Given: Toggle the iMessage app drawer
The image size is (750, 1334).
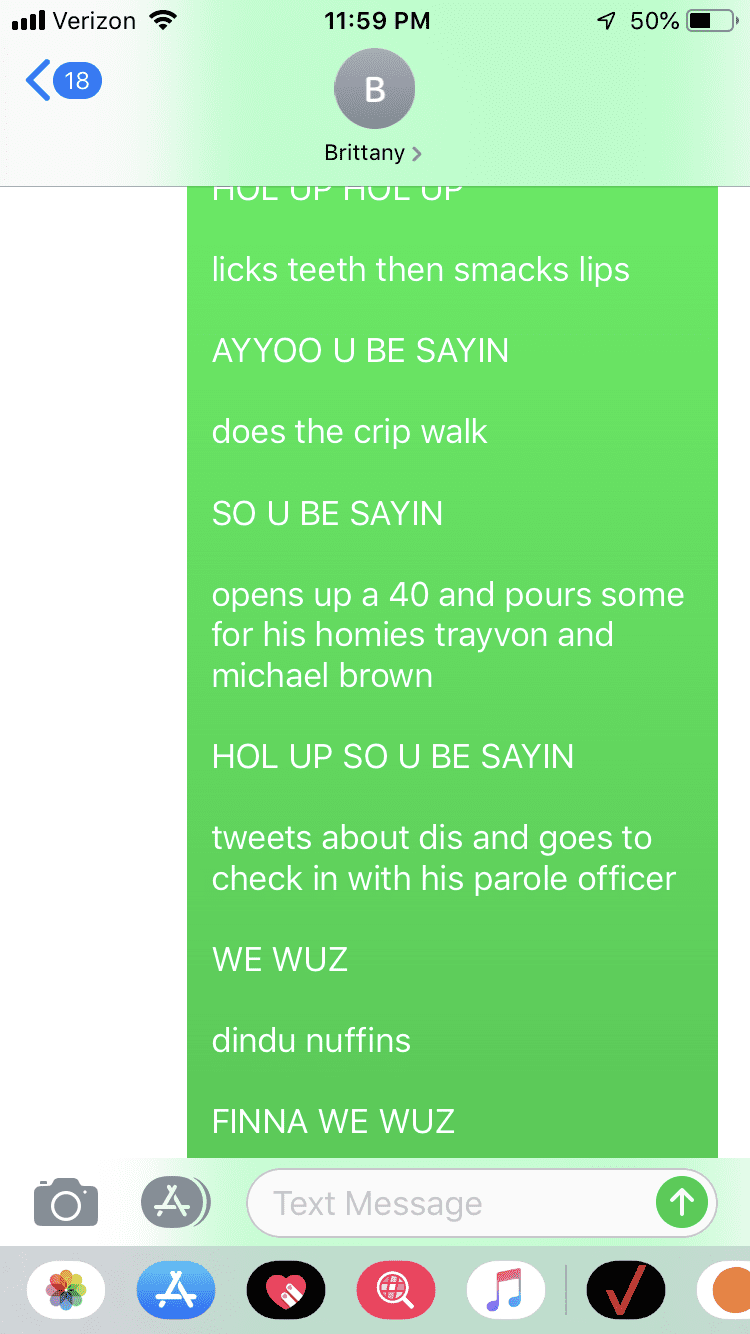Looking at the screenshot, I should (174, 1203).
